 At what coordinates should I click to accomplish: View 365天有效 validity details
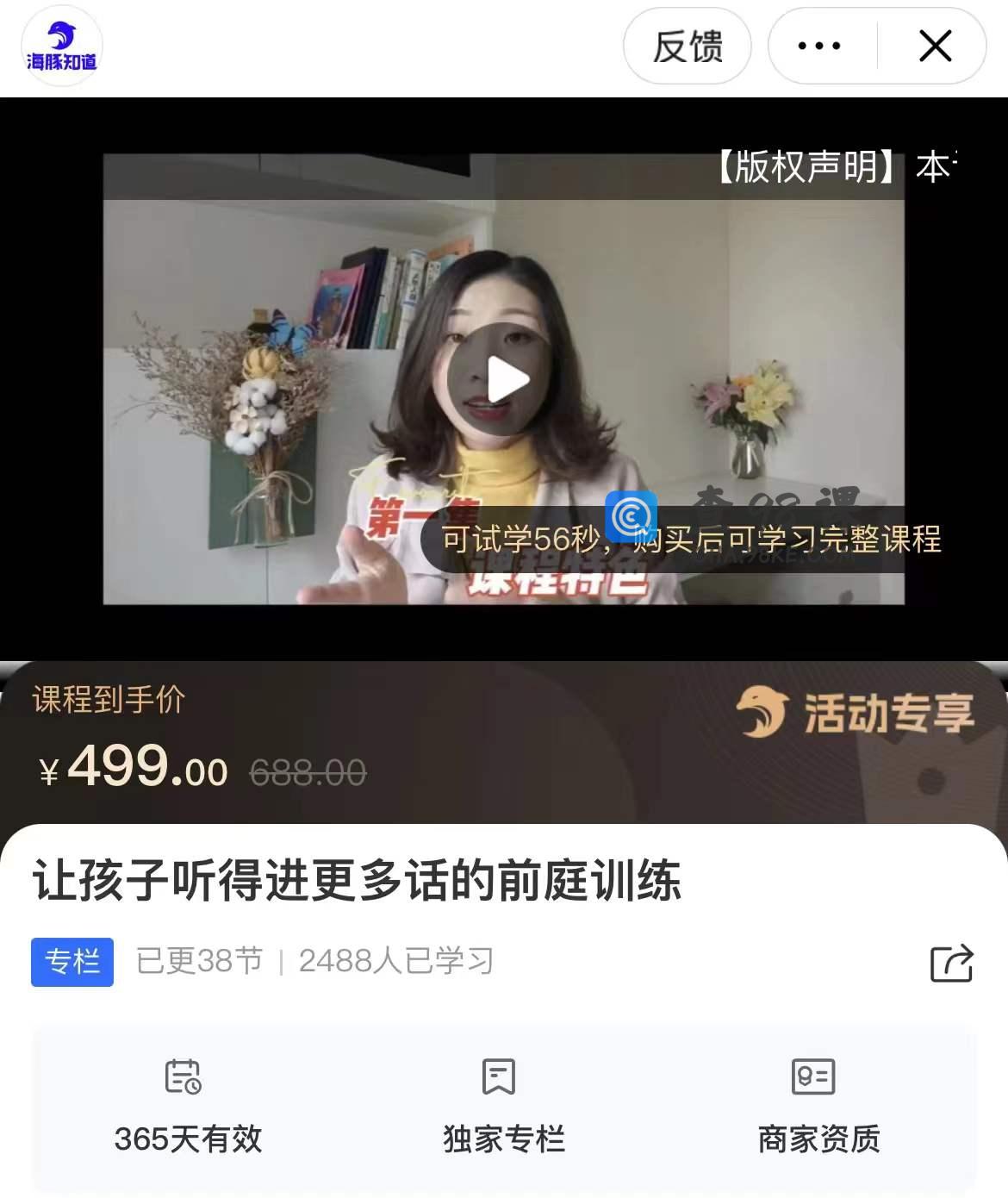pyautogui.click(x=188, y=1108)
